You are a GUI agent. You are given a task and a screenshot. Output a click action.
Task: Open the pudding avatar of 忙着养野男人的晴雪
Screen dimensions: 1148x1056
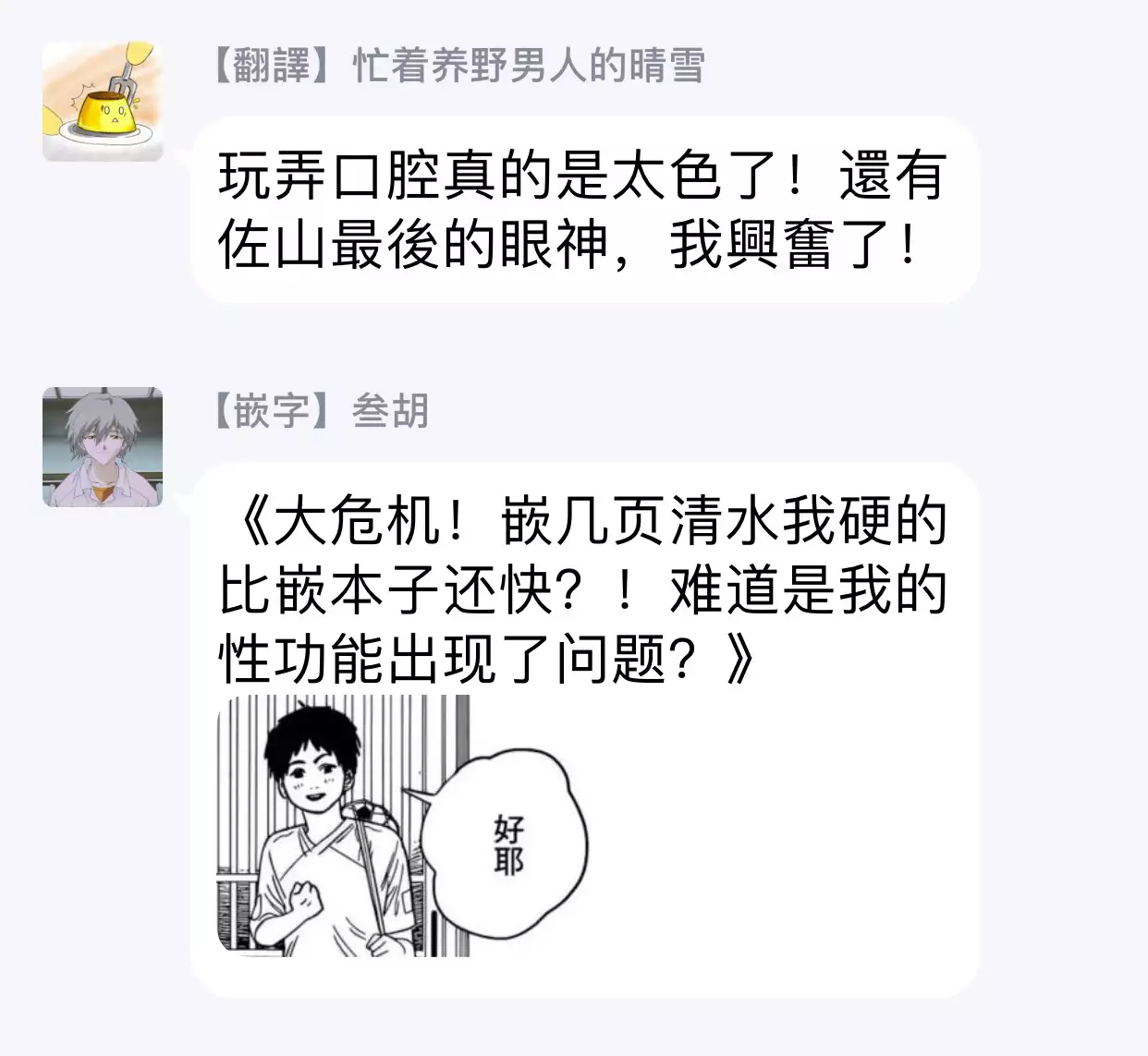click(103, 101)
